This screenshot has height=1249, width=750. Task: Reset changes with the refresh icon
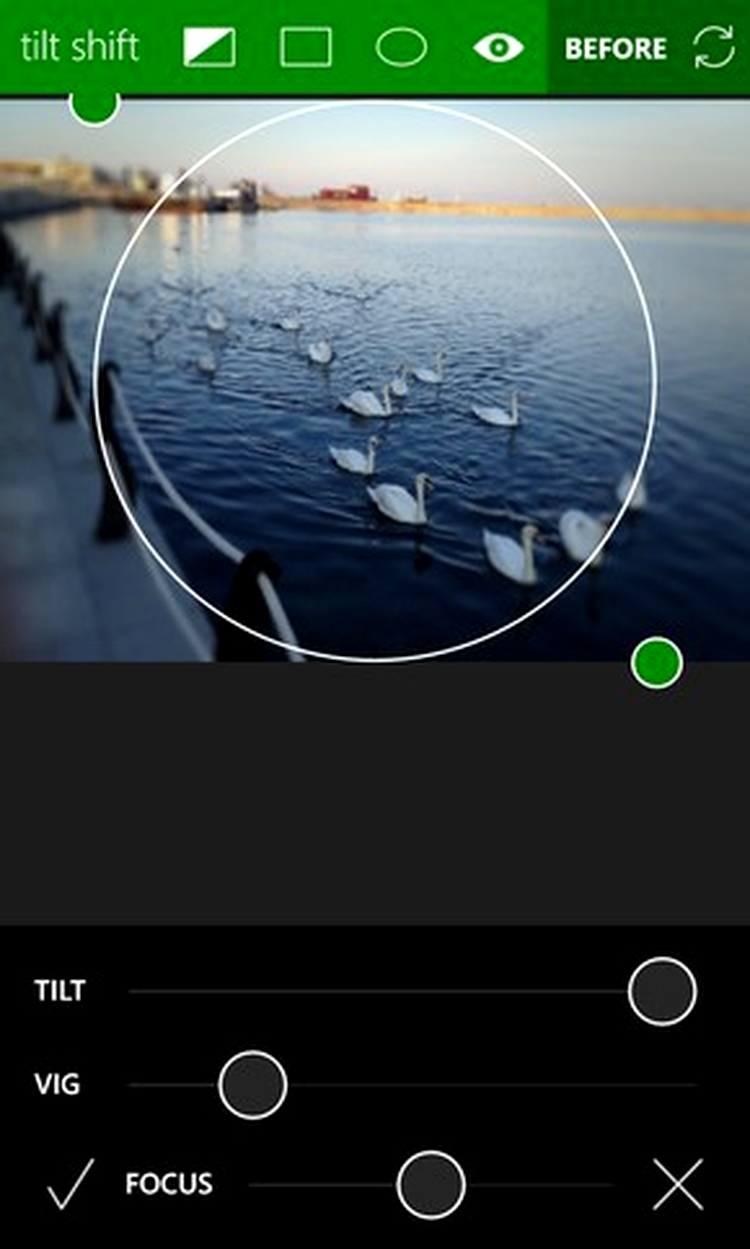click(713, 48)
